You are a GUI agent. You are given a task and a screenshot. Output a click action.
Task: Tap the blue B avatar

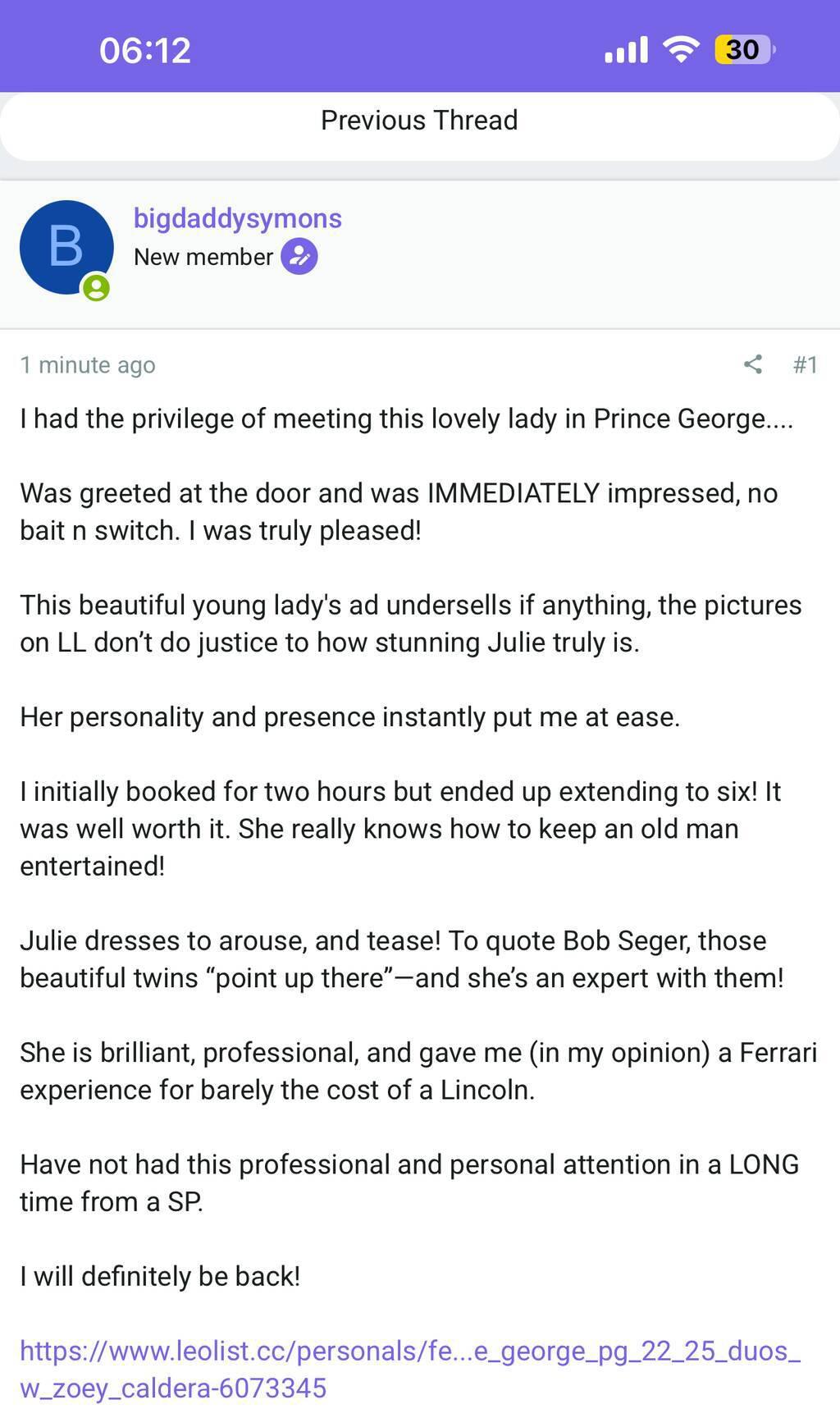click(x=66, y=247)
